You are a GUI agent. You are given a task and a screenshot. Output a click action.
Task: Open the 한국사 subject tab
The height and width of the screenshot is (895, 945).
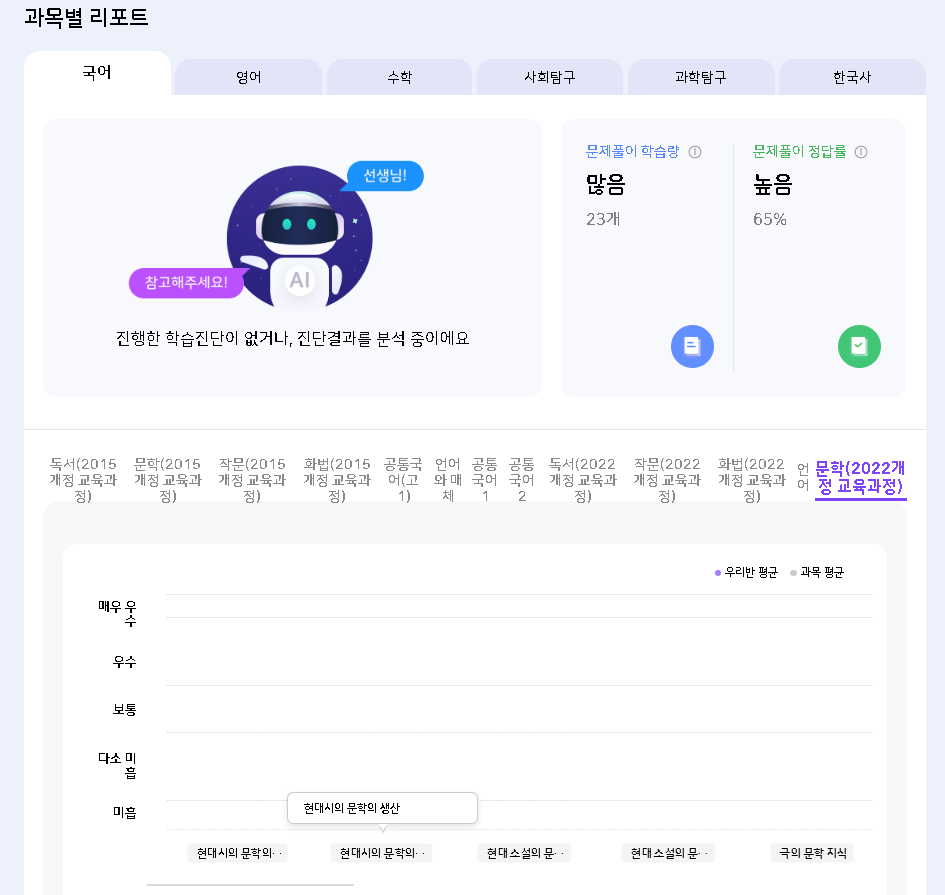tap(852, 77)
